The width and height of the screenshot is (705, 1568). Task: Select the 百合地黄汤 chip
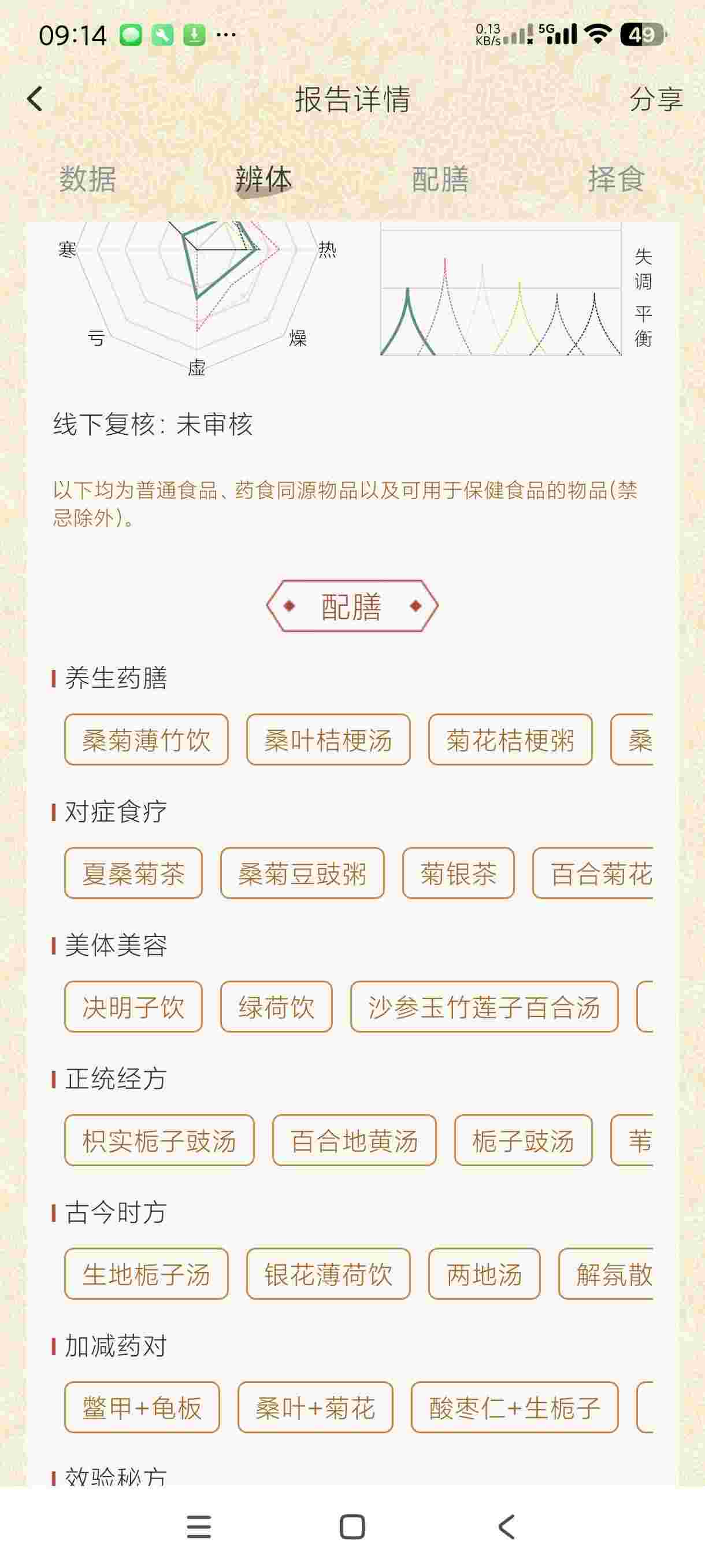pyautogui.click(x=354, y=1141)
